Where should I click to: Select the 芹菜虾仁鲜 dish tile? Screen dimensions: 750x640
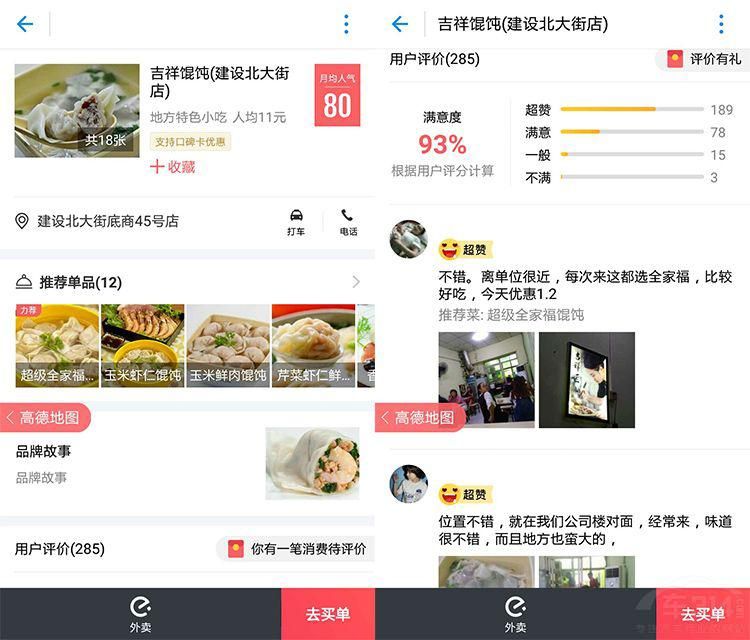click(x=313, y=346)
